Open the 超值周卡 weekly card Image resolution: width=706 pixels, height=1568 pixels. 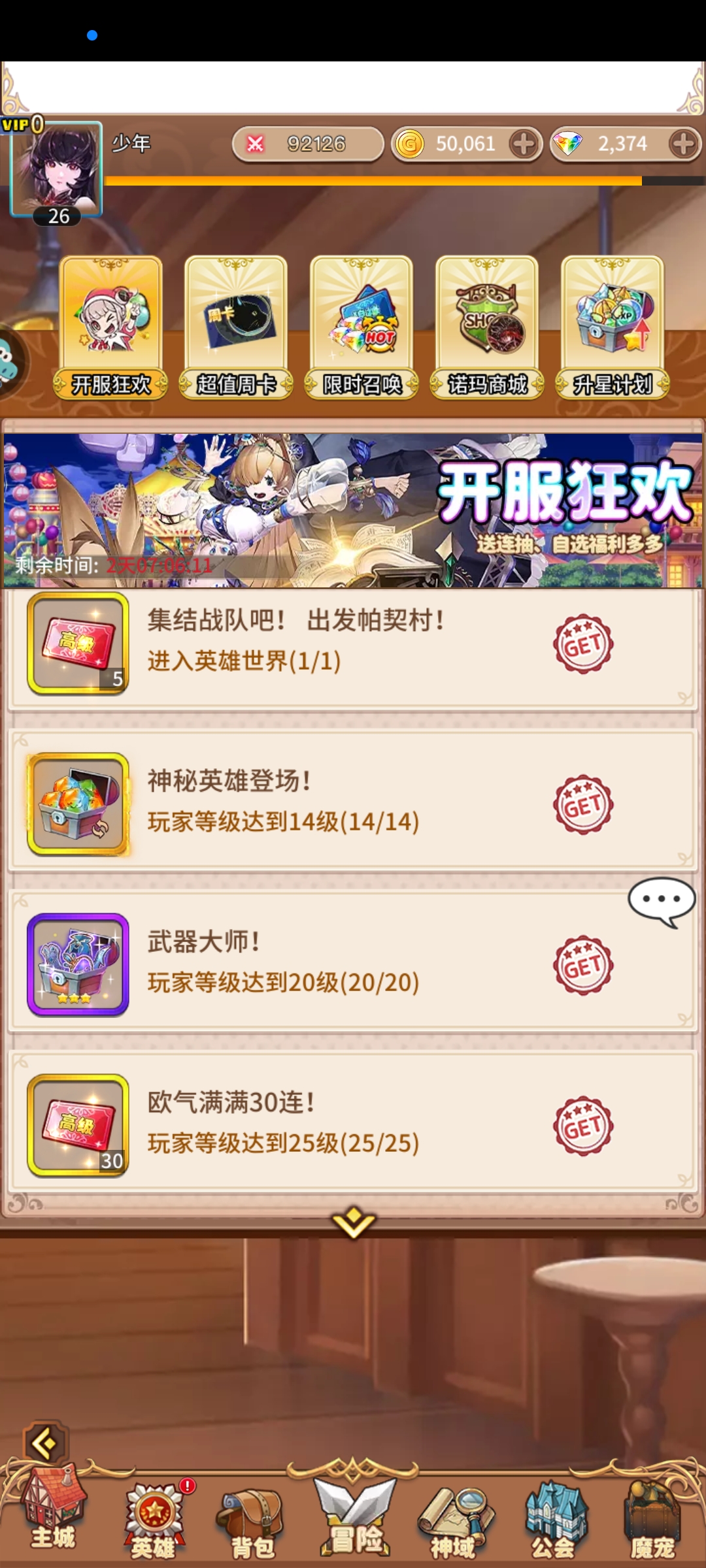[236, 327]
